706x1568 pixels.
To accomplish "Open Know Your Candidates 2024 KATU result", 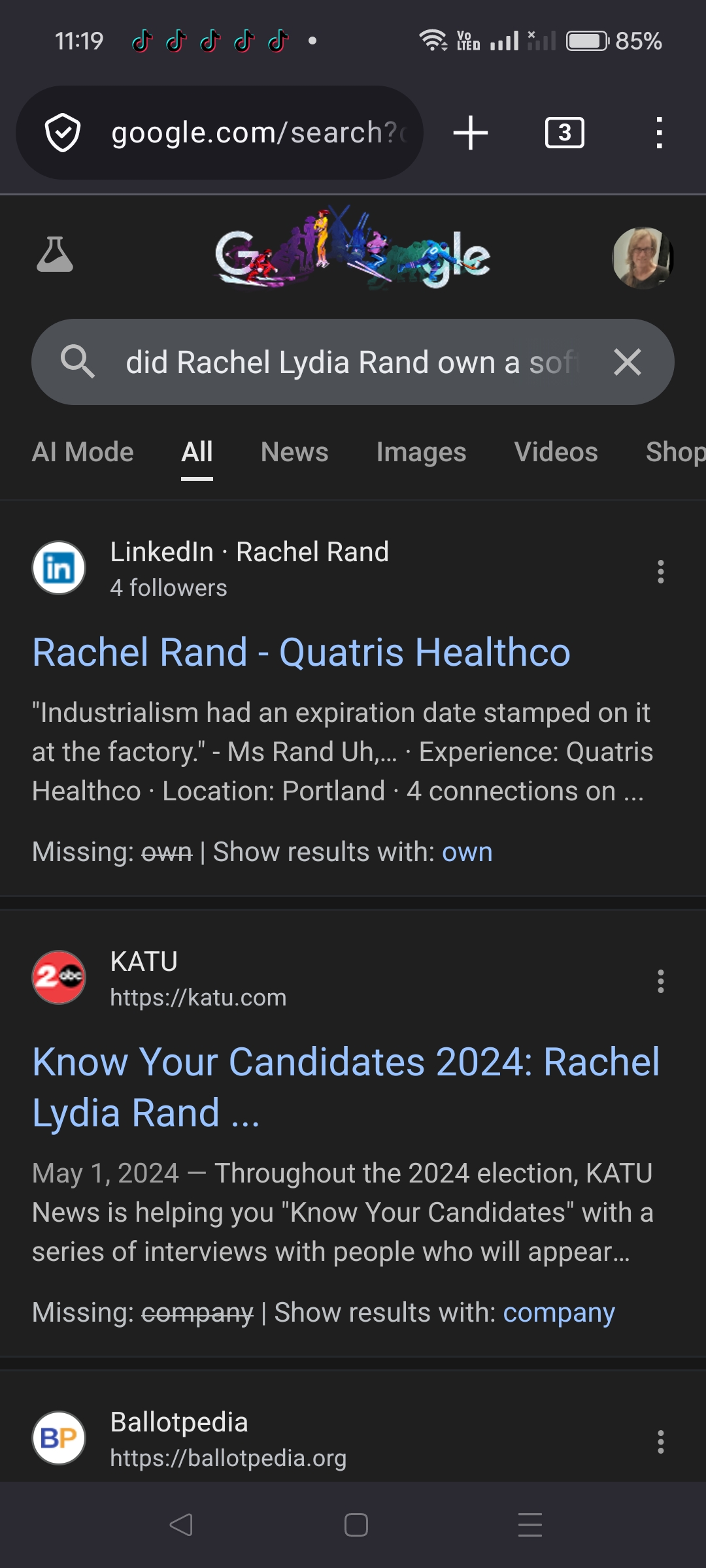I will (x=345, y=1086).
